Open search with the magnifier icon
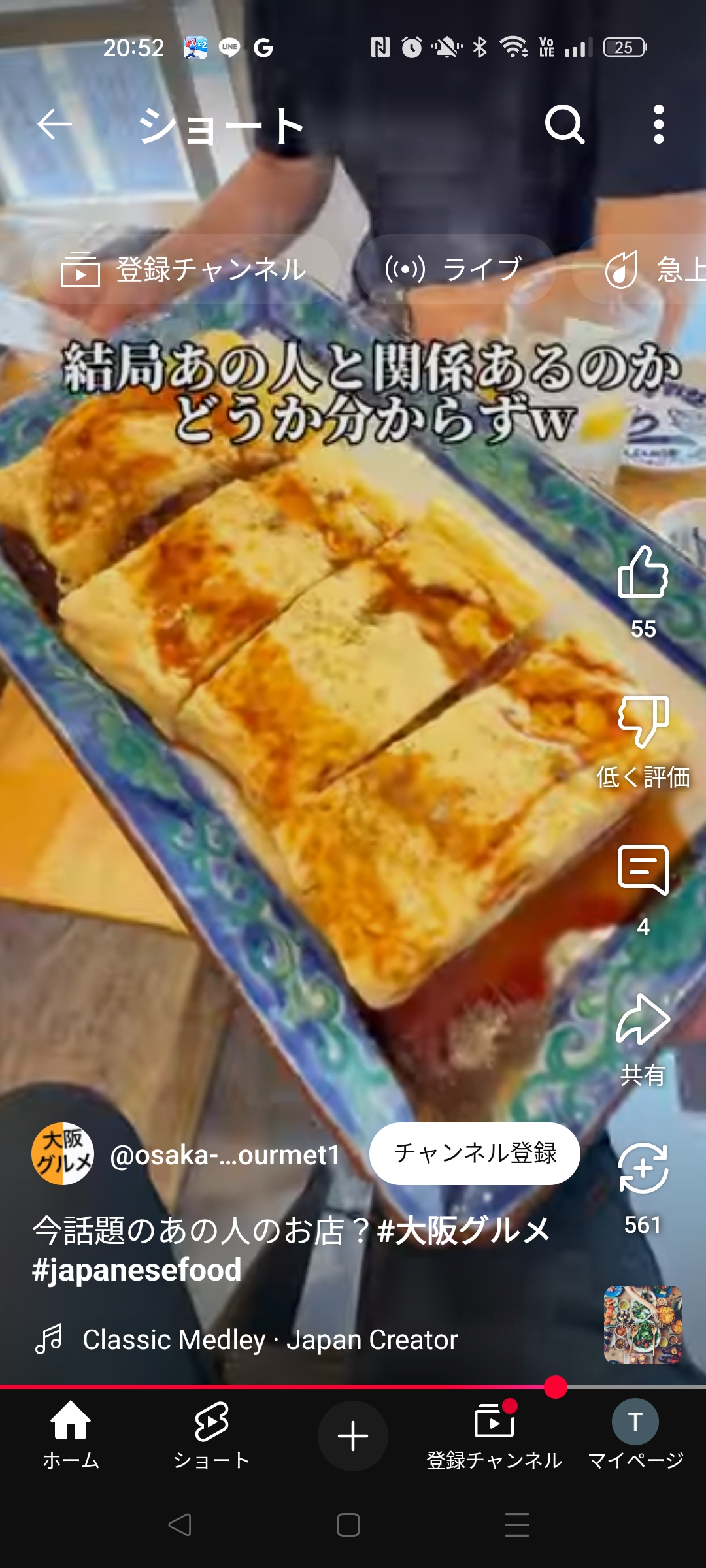706x1568 pixels. click(565, 124)
